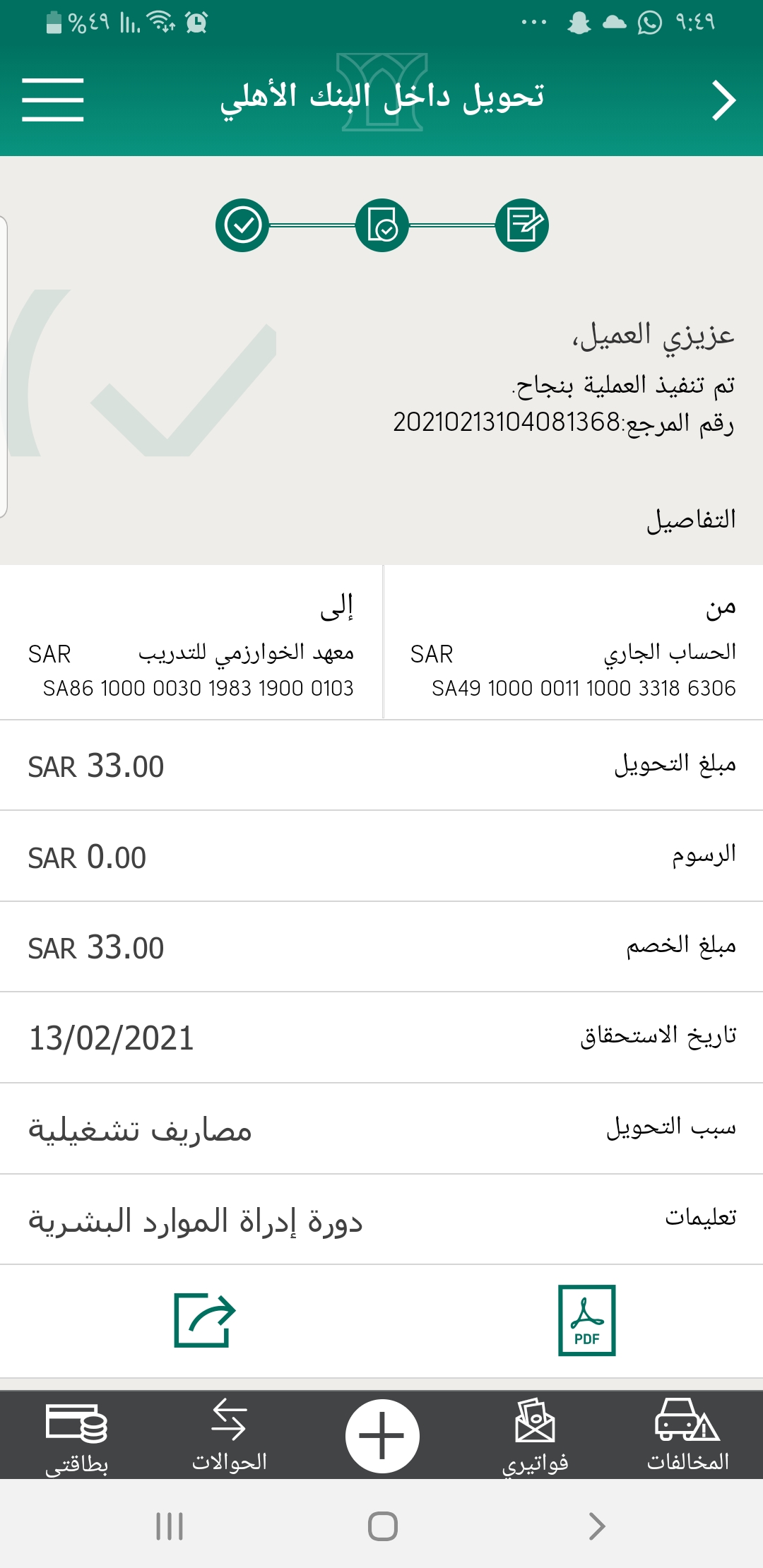The height and width of the screenshot is (1568, 763).
Task: Go back using the header arrow
Action: click(x=723, y=101)
